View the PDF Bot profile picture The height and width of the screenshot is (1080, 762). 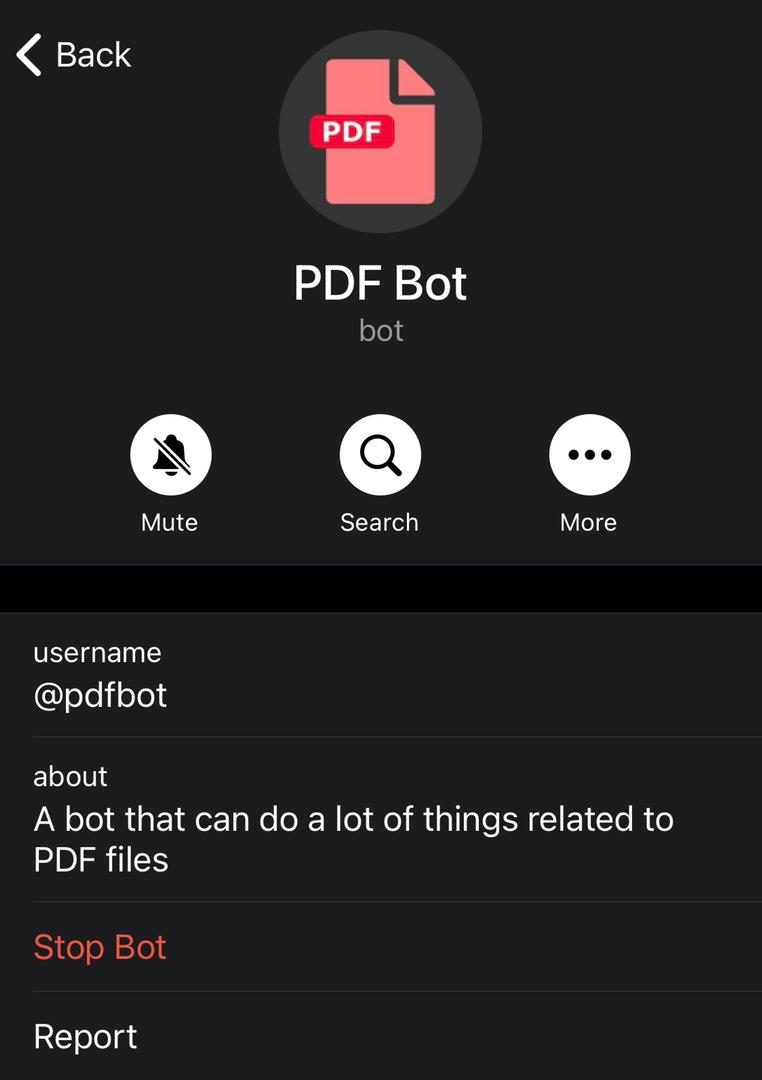point(380,131)
